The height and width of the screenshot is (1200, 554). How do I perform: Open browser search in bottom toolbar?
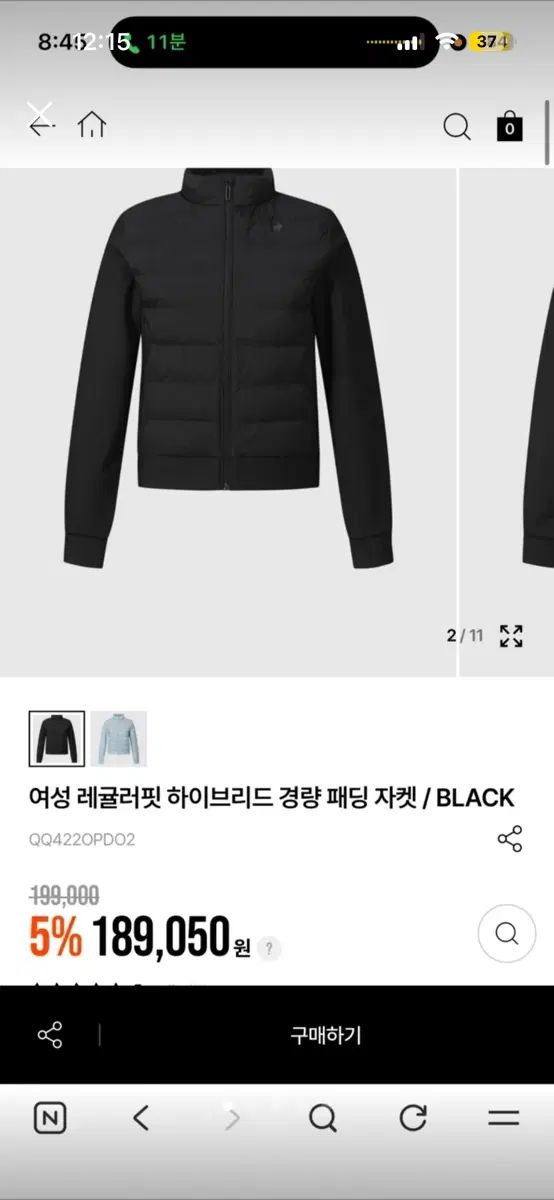point(322,1118)
